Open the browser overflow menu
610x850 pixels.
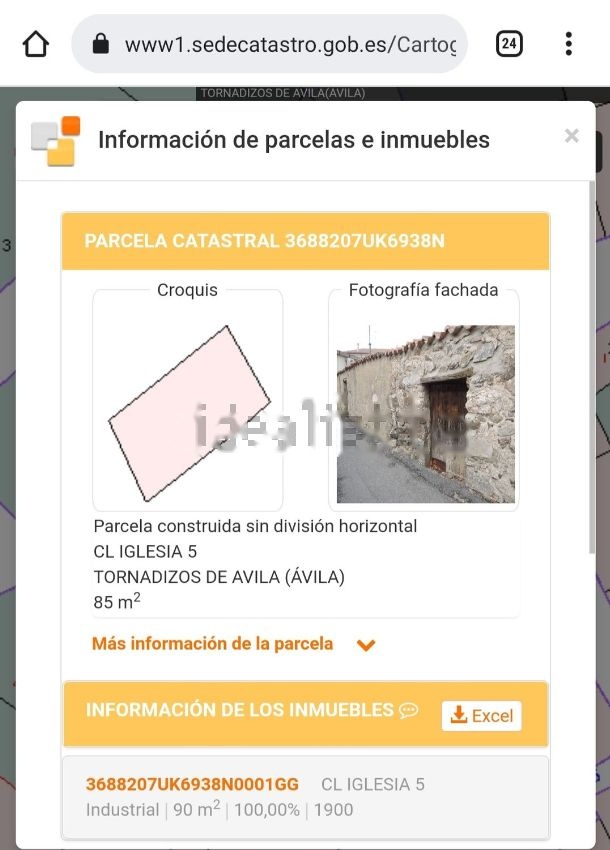tap(568, 44)
